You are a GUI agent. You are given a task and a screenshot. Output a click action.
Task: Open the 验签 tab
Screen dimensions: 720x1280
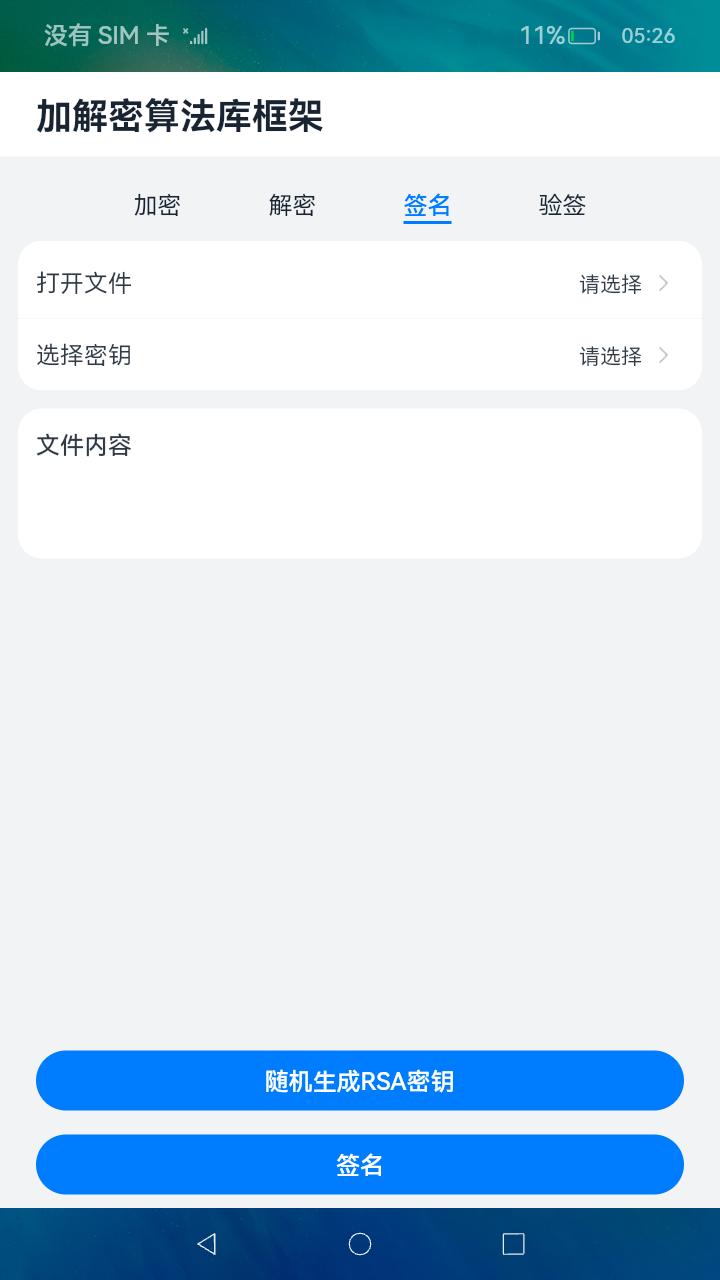(x=562, y=205)
